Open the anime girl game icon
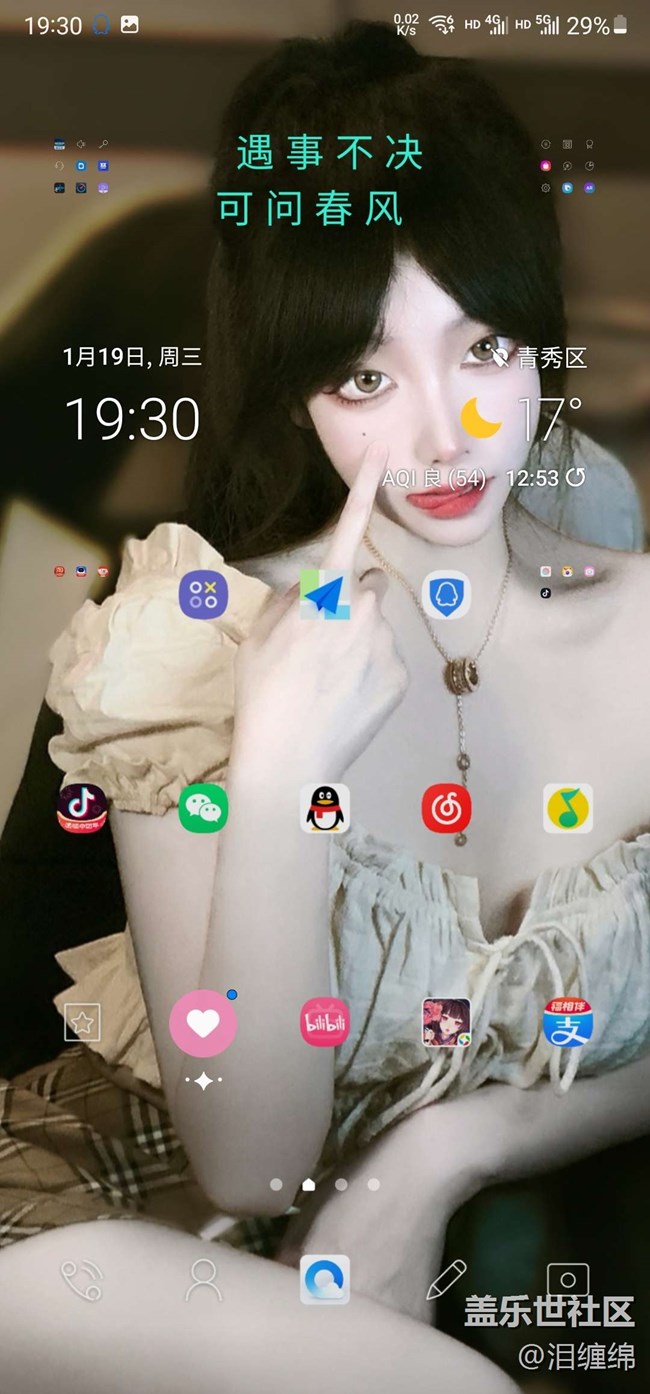 [x=446, y=1023]
